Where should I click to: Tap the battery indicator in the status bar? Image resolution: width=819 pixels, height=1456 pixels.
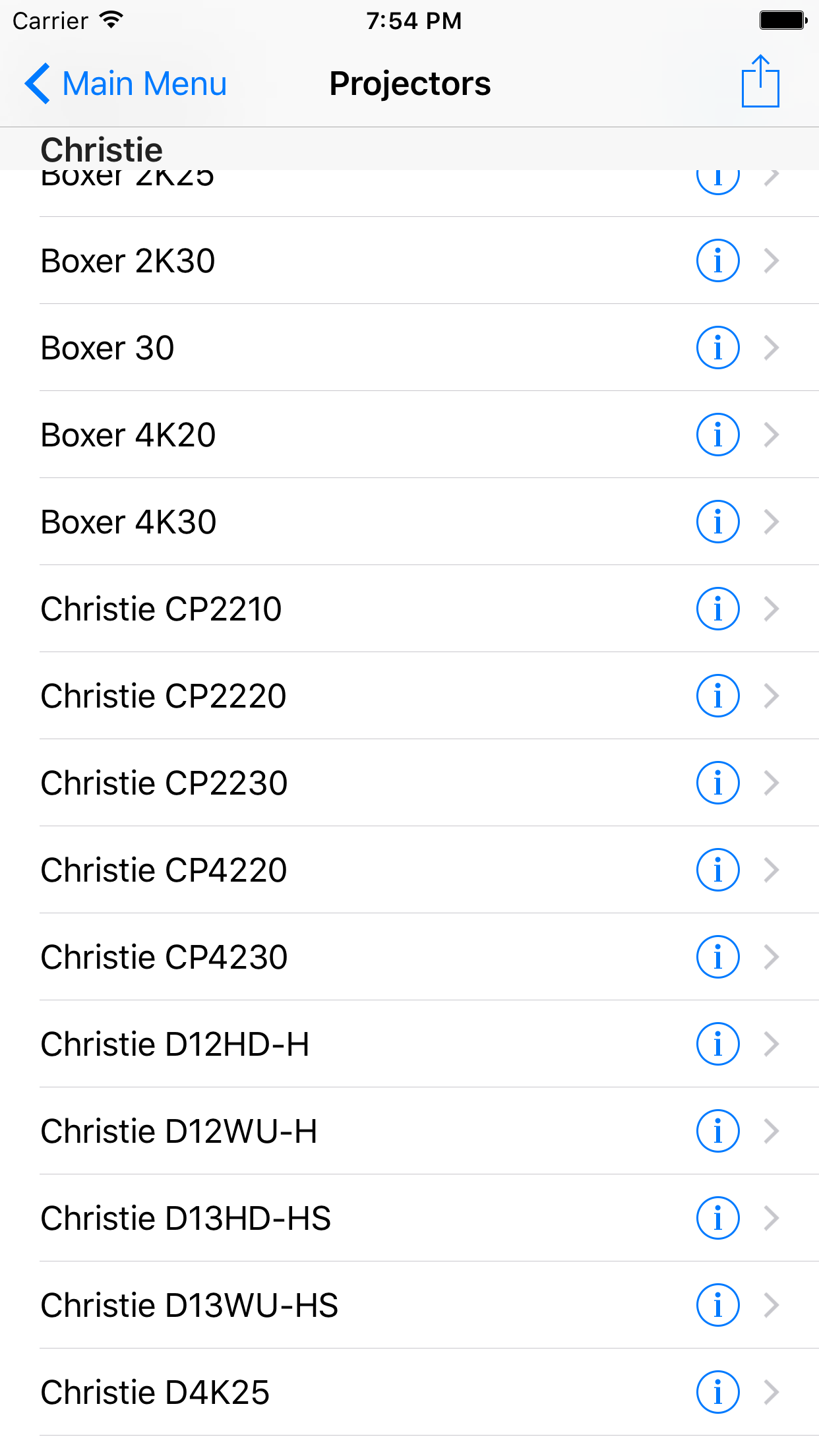(x=782, y=20)
